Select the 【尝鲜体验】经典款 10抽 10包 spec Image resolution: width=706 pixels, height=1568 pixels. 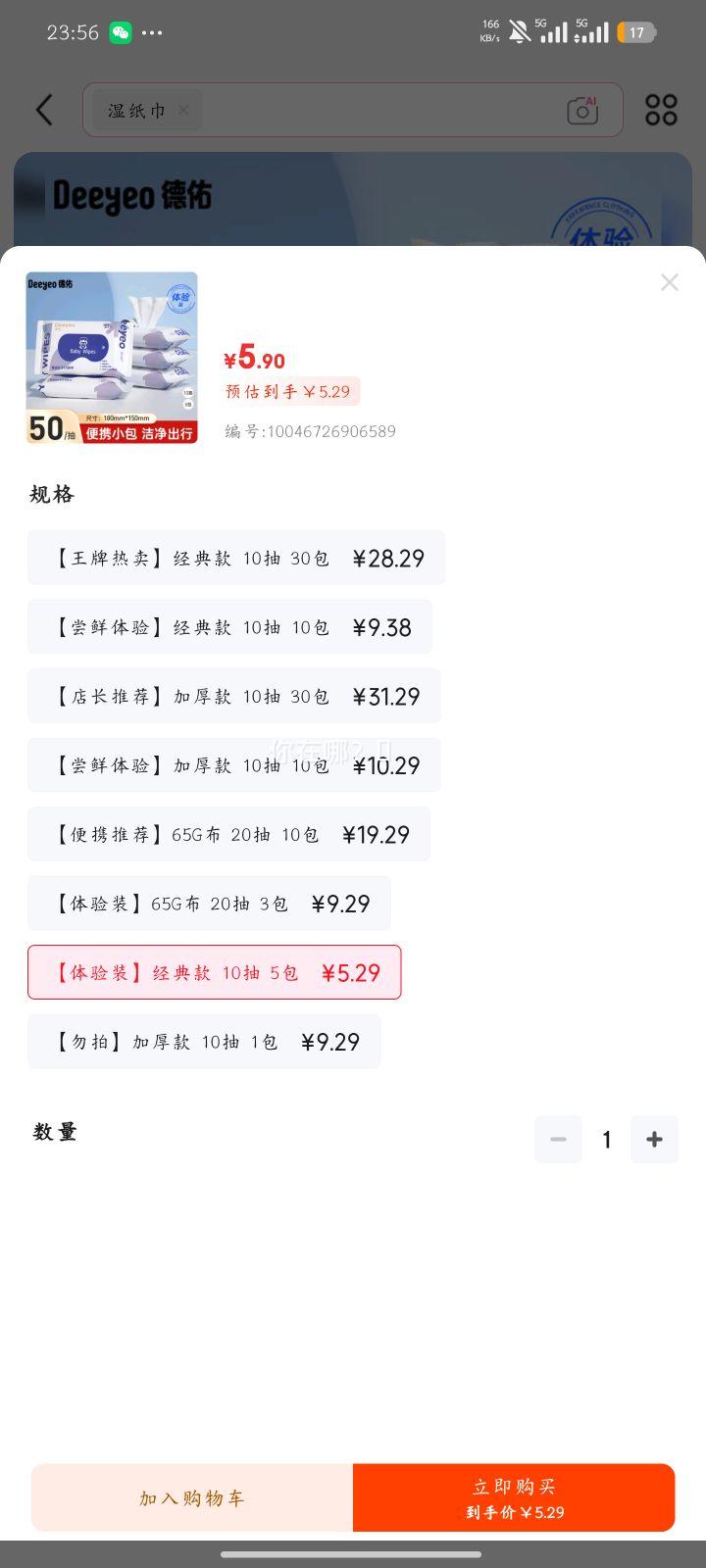pyautogui.click(x=228, y=626)
